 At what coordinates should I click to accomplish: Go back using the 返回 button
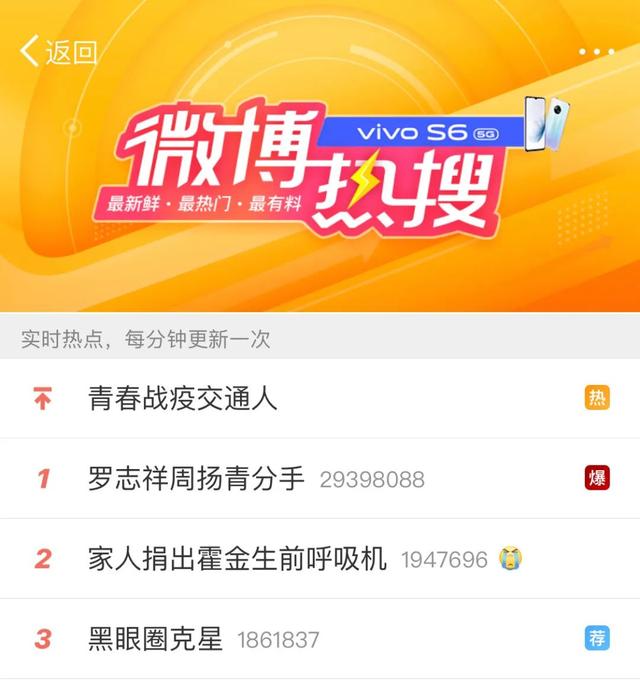[58, 52]
